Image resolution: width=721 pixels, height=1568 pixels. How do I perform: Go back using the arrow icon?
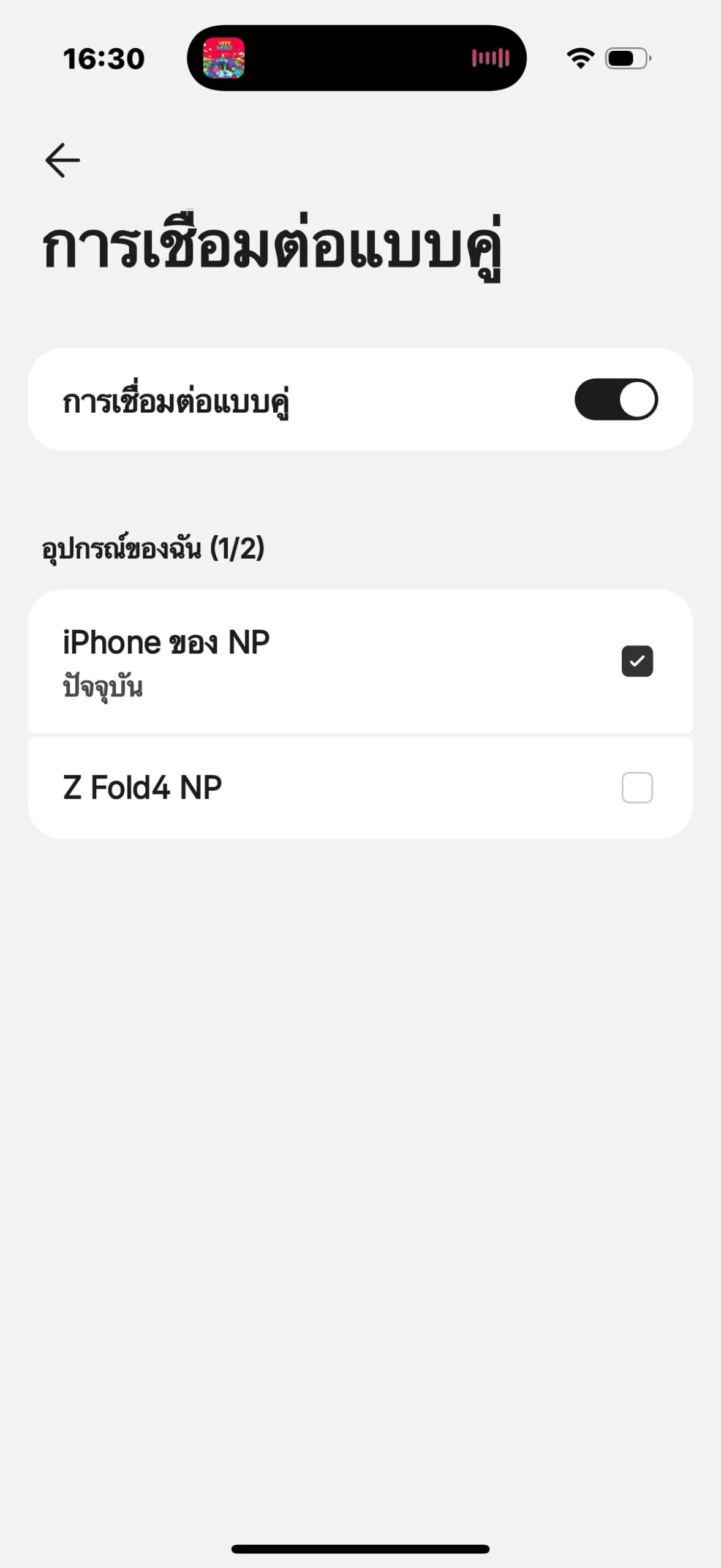[62, 160]
